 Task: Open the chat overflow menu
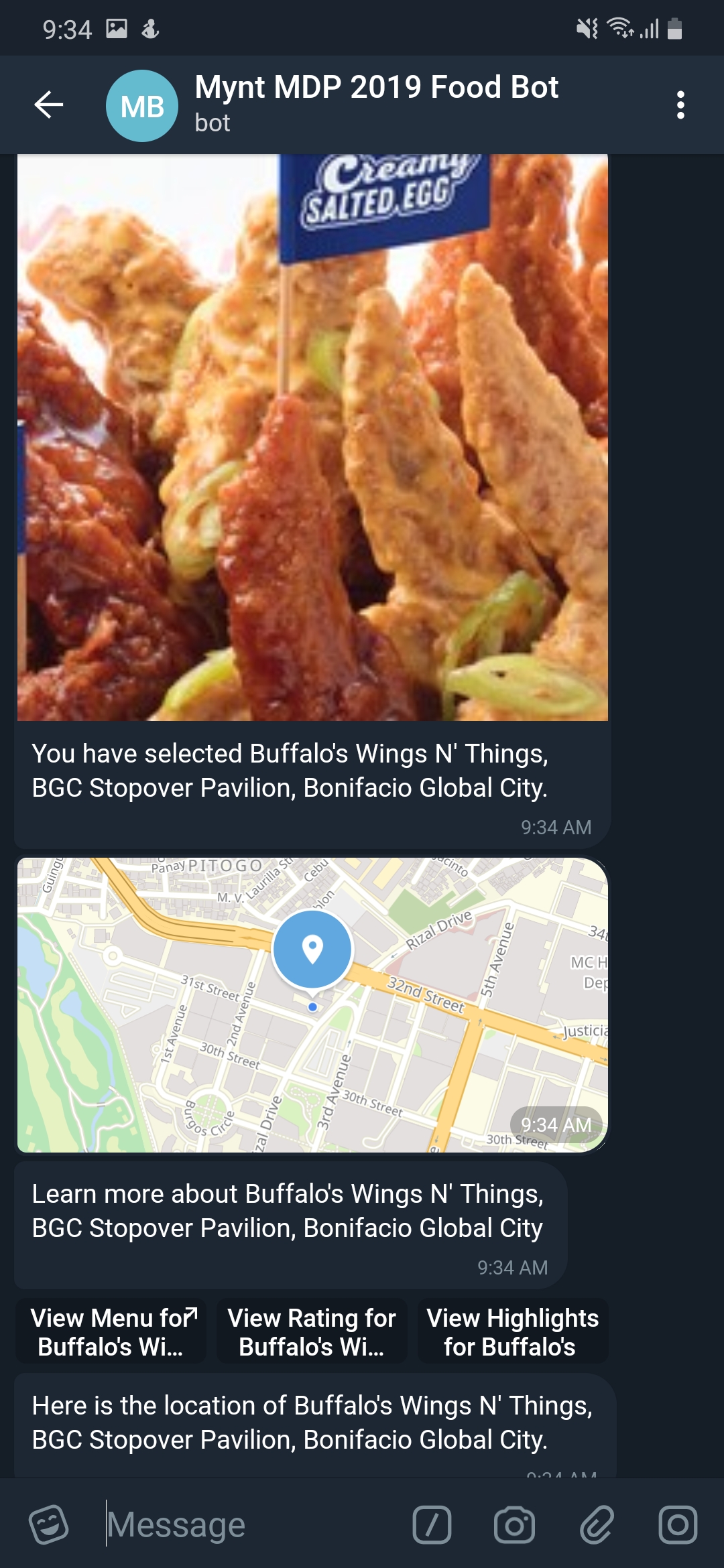(x=680, y=105)
